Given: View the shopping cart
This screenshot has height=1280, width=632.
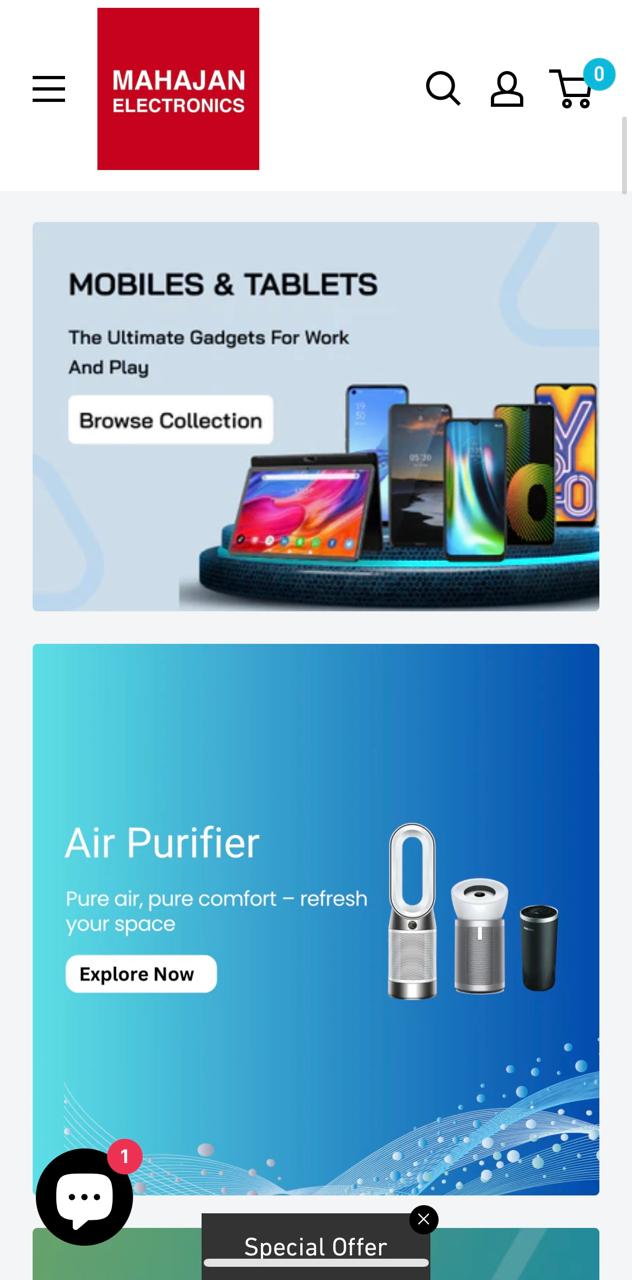Looking at the screenshot, I should coord(574,89).
